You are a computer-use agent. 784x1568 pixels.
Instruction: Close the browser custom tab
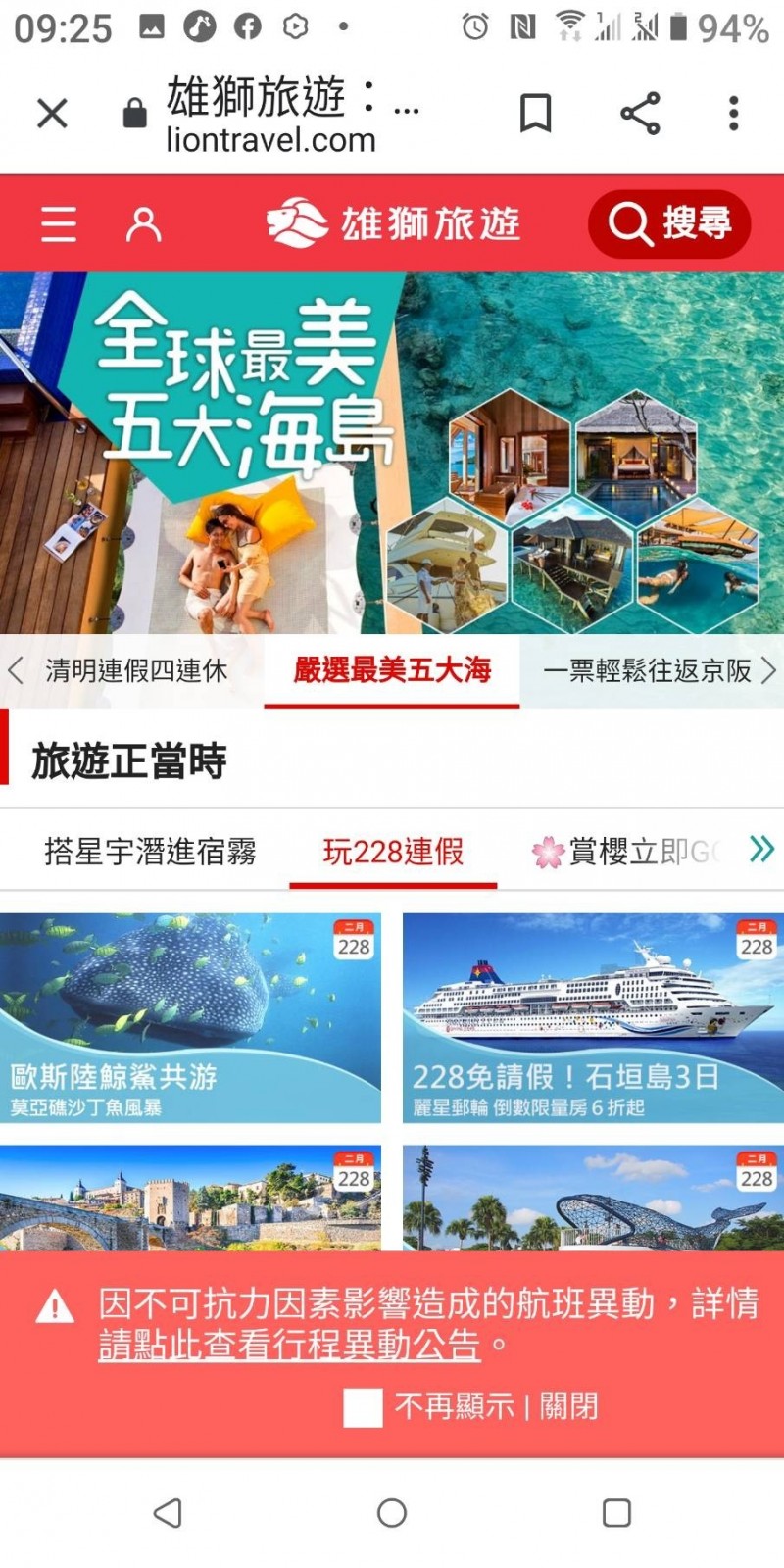pyautogui.click(x=52, y=113)
